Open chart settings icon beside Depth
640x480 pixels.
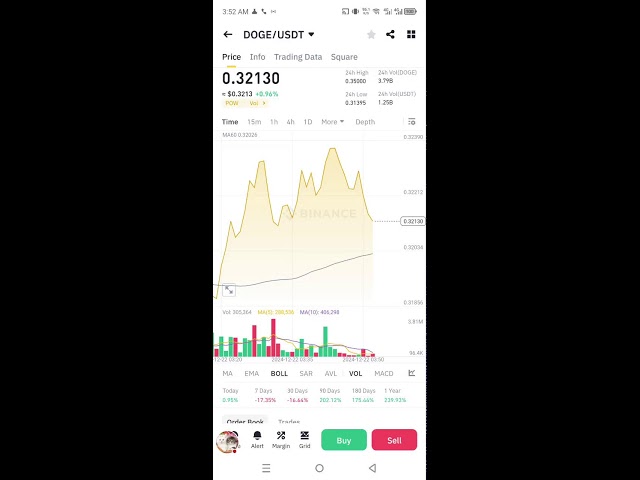tap(411, 122)
